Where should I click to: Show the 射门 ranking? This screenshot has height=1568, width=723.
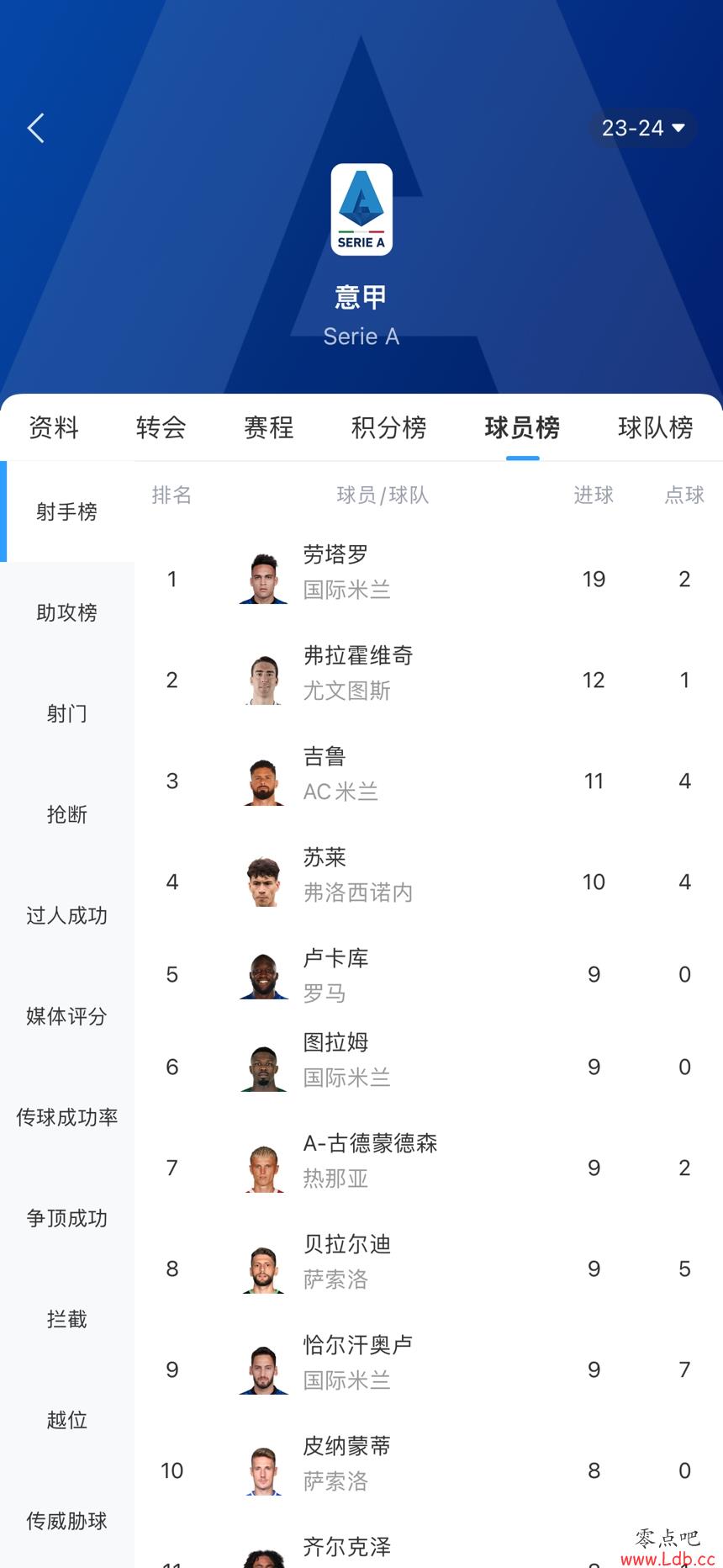coord(66,713)
